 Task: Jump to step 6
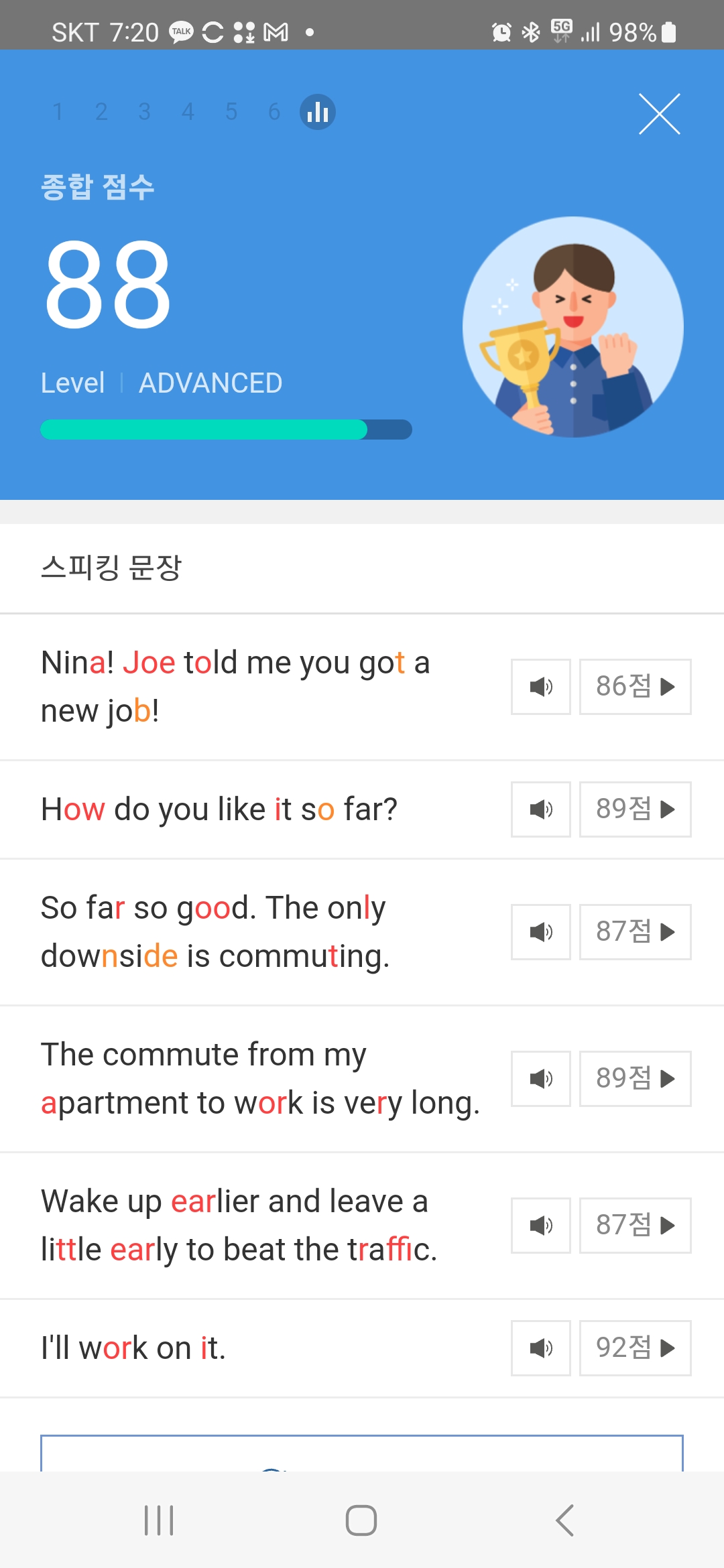[274, 111]
